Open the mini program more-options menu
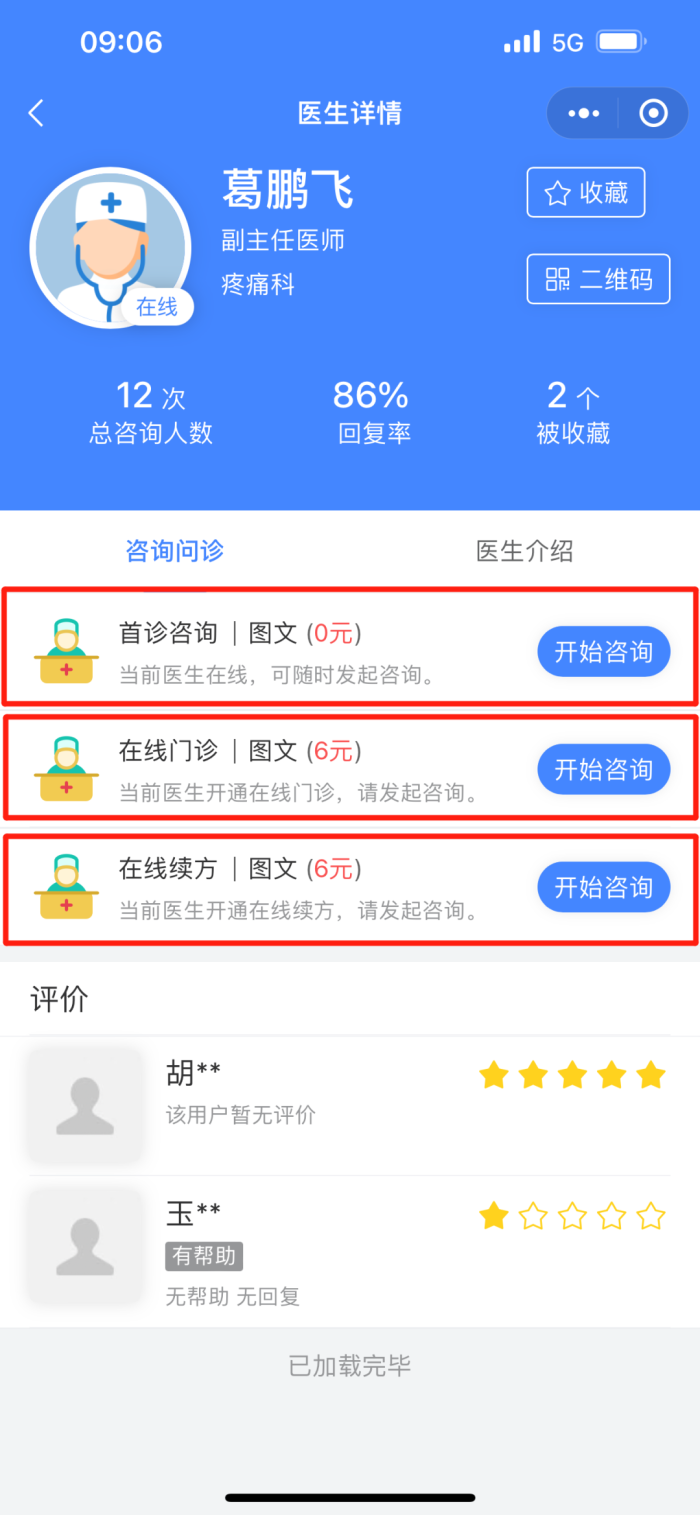Viewport: 700px width, 1515px height. click(x=583, y=113)
